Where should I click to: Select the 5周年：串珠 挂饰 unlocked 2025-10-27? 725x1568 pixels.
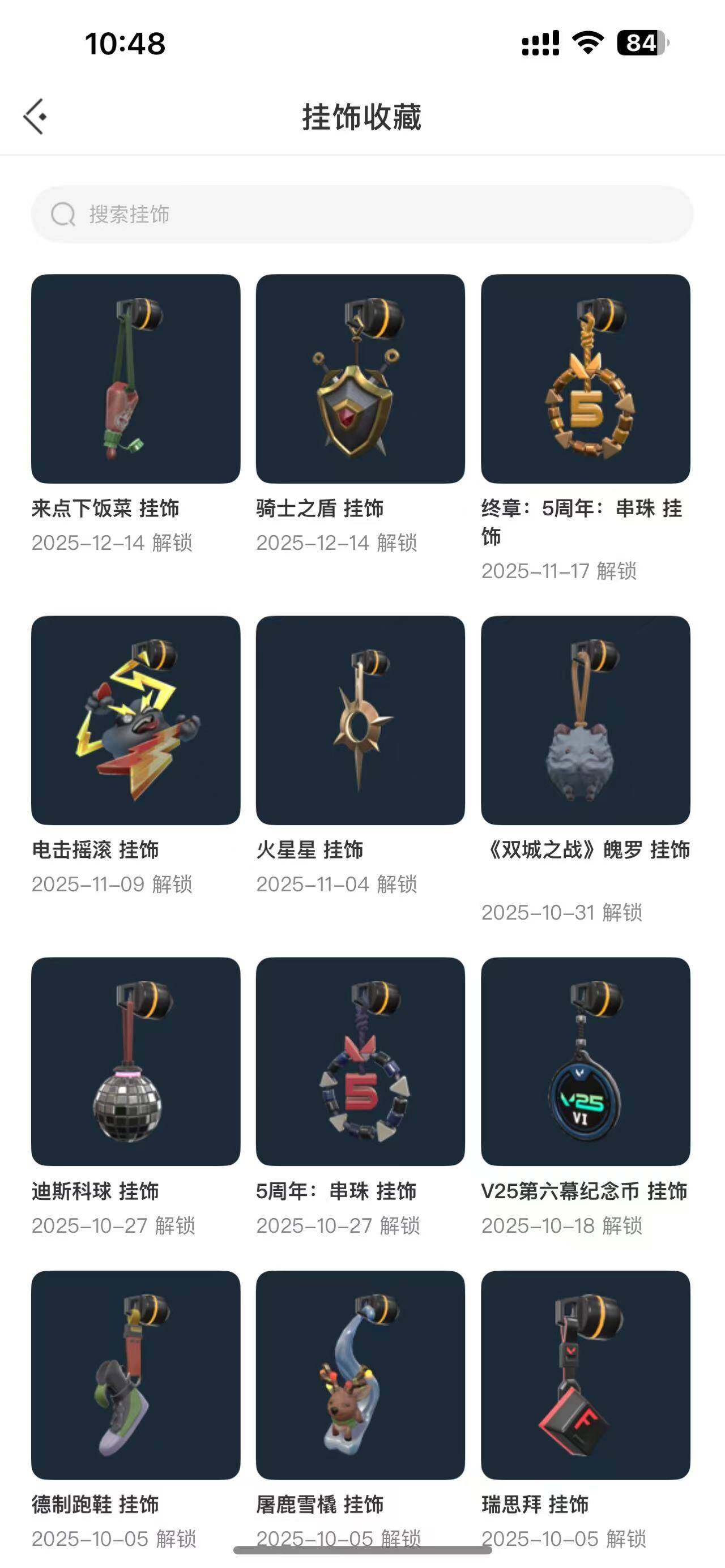click(360, 1062)
